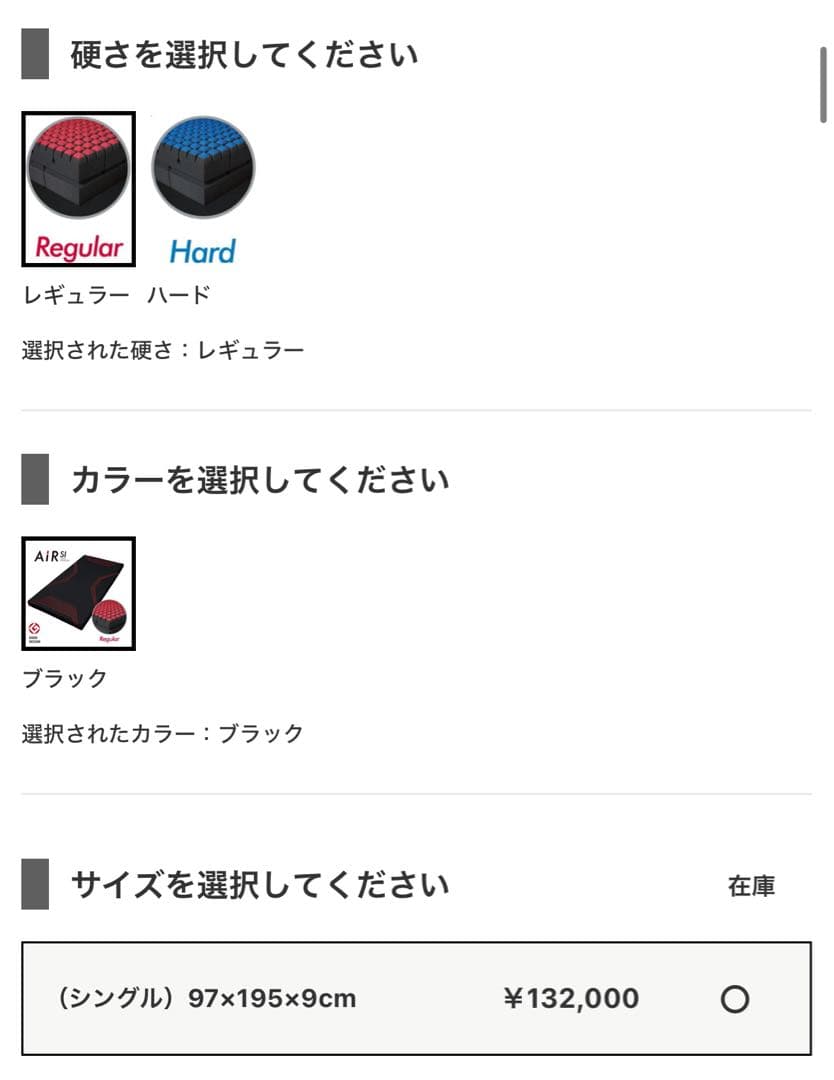834x1080 pixels.
Task: Select the シングル 97×195×9cm size row
Action: (x=417, y=998)
